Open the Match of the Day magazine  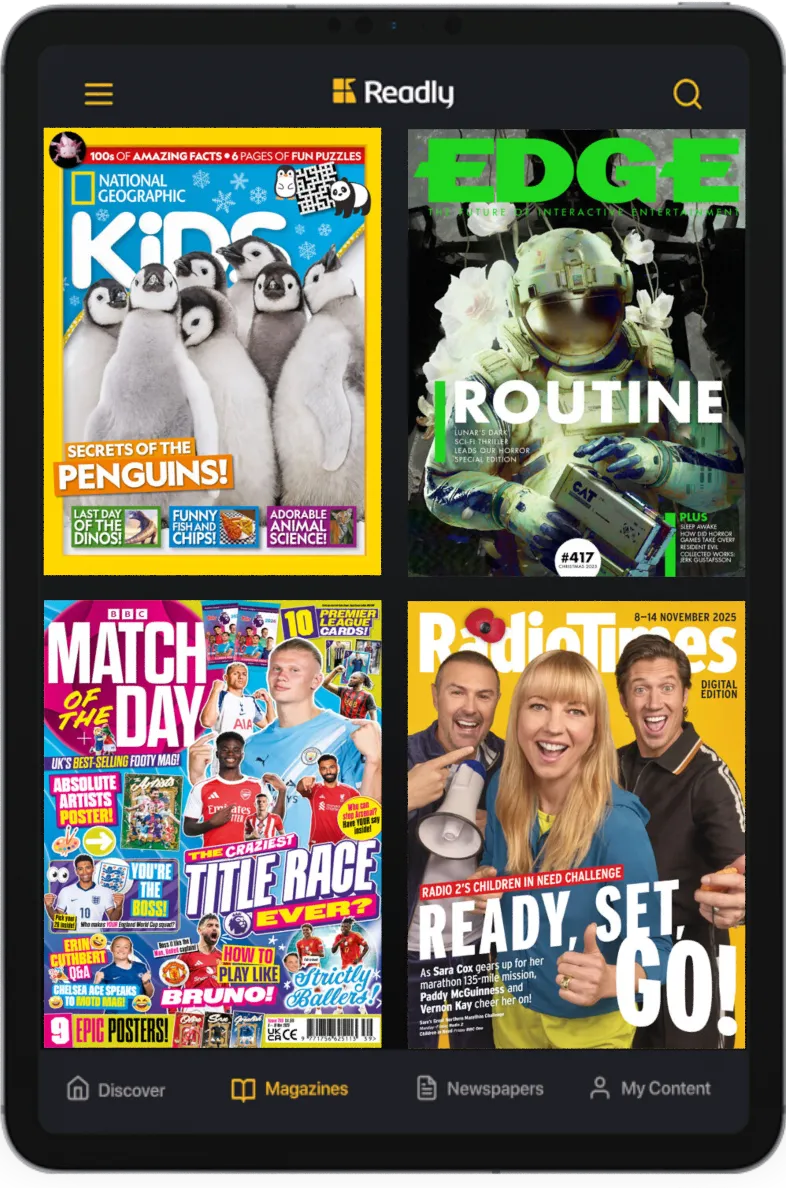point(212,823)
